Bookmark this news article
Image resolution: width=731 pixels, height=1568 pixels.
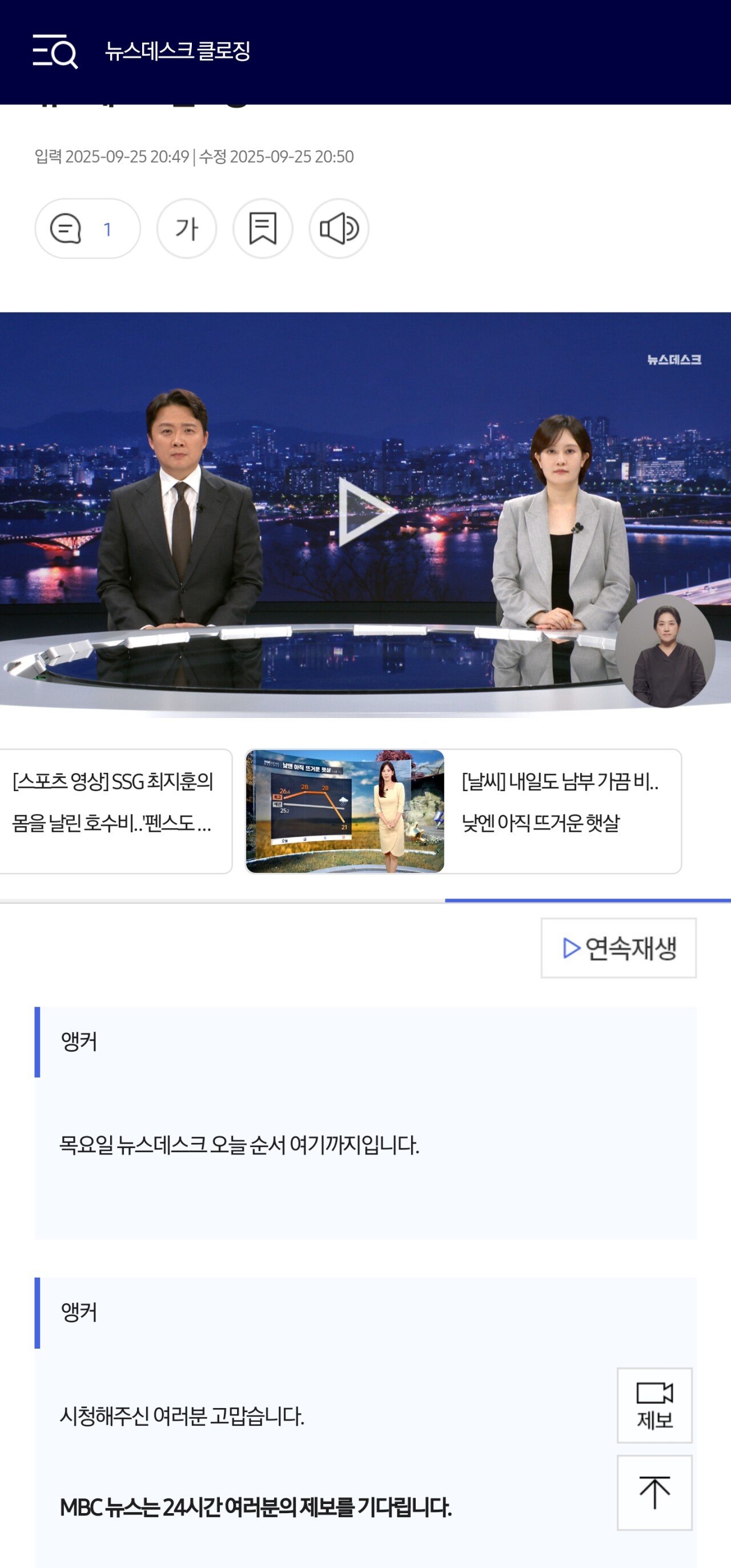pos(262,229)
